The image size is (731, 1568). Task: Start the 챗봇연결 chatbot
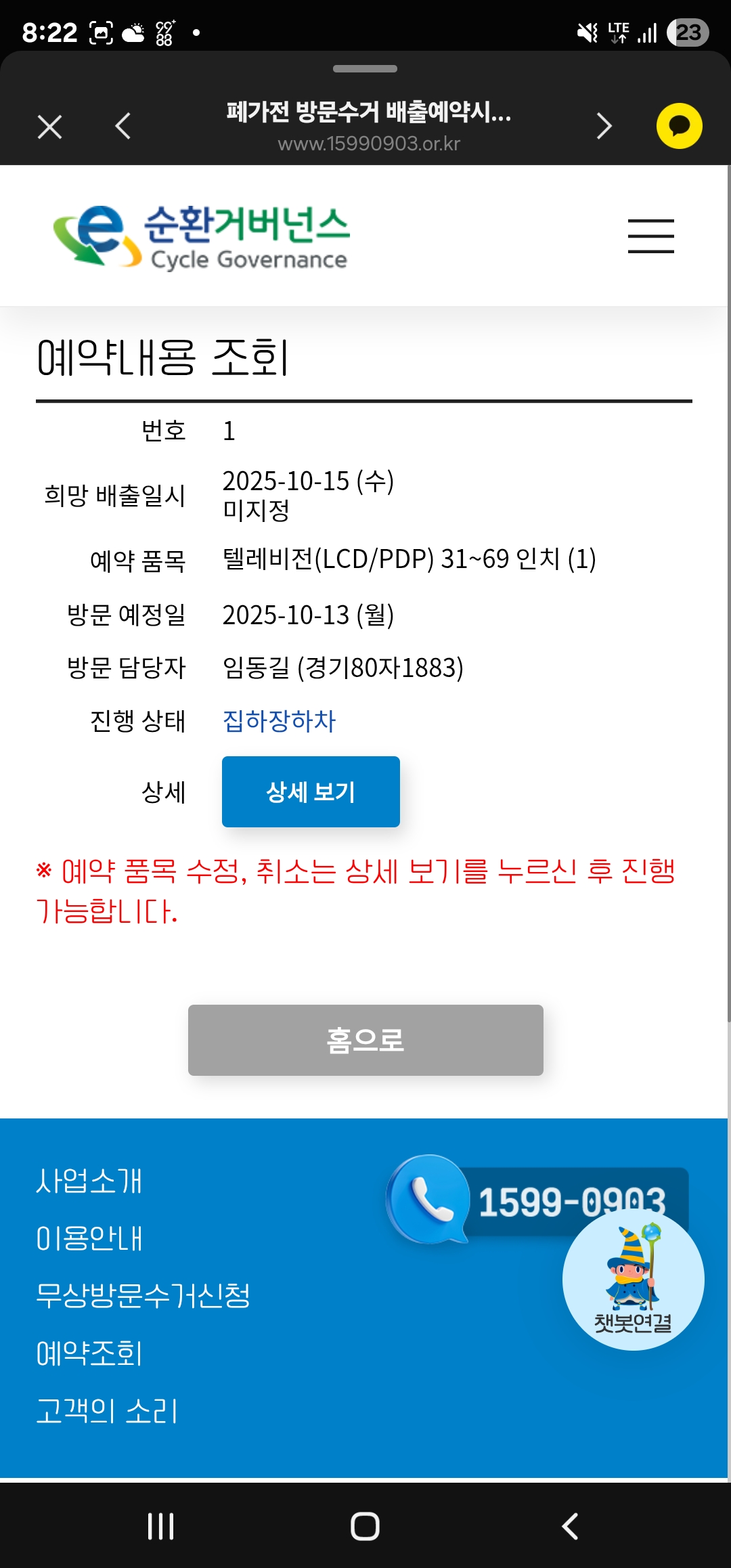point(633,1280)
